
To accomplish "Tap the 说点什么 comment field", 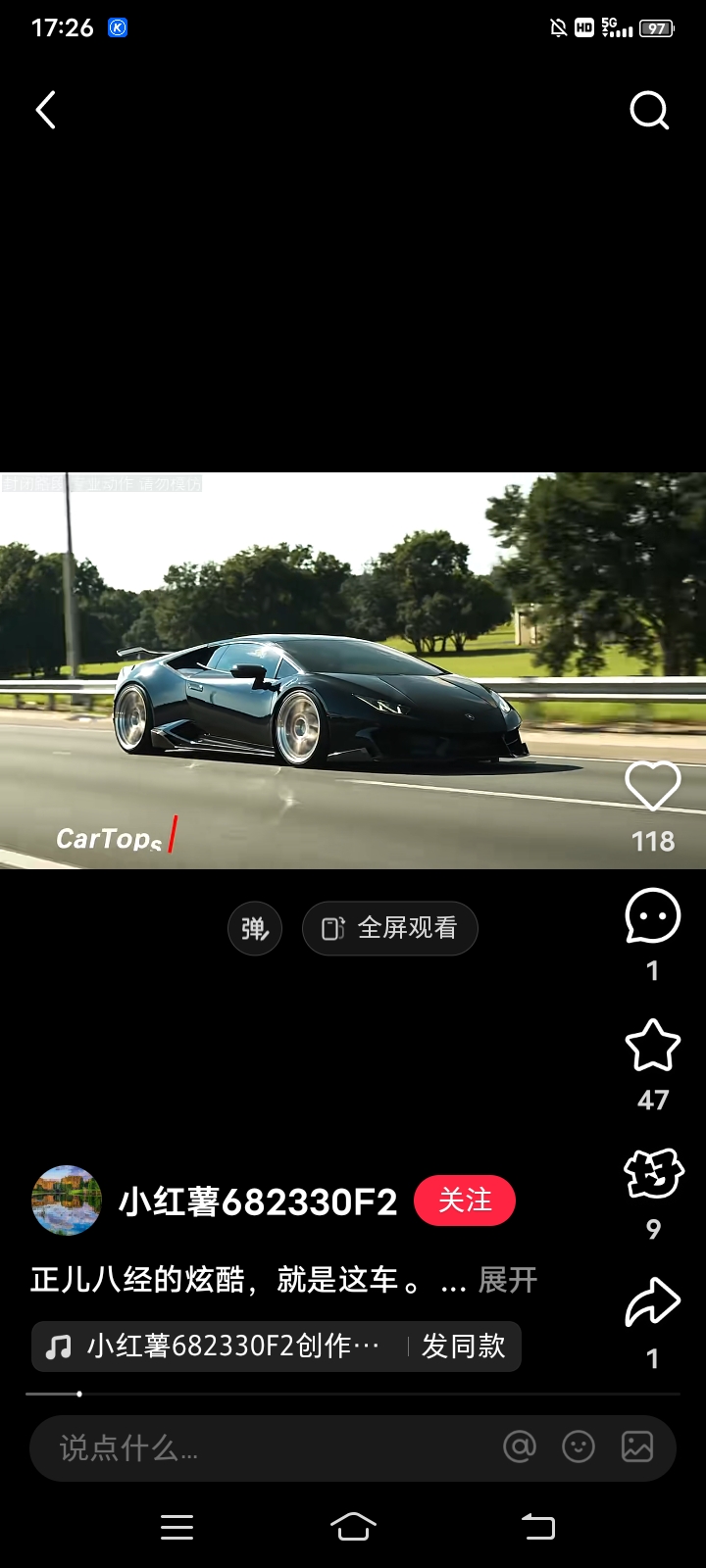I will pos(255,1447).
